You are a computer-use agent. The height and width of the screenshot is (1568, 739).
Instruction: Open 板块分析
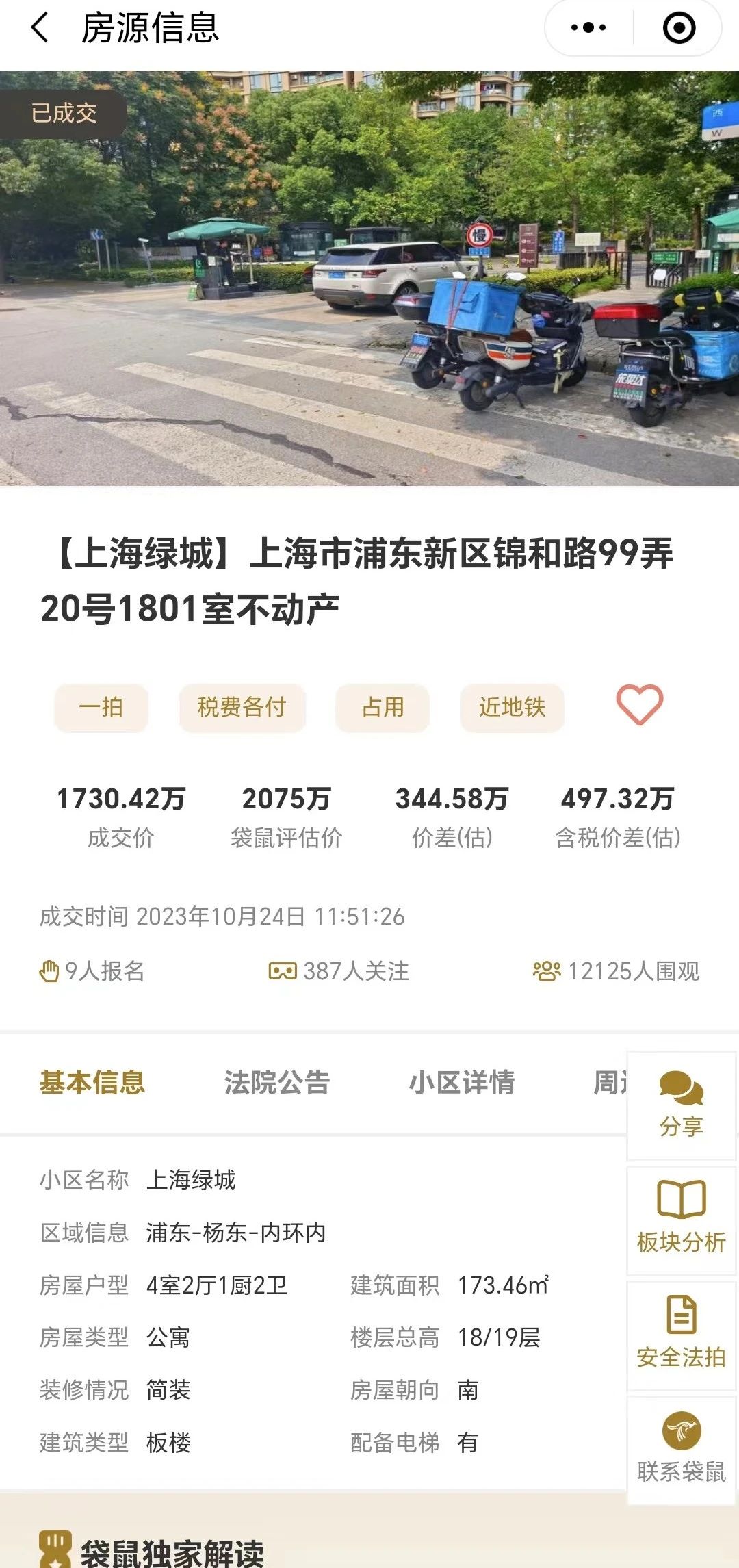pos(682,1220)
